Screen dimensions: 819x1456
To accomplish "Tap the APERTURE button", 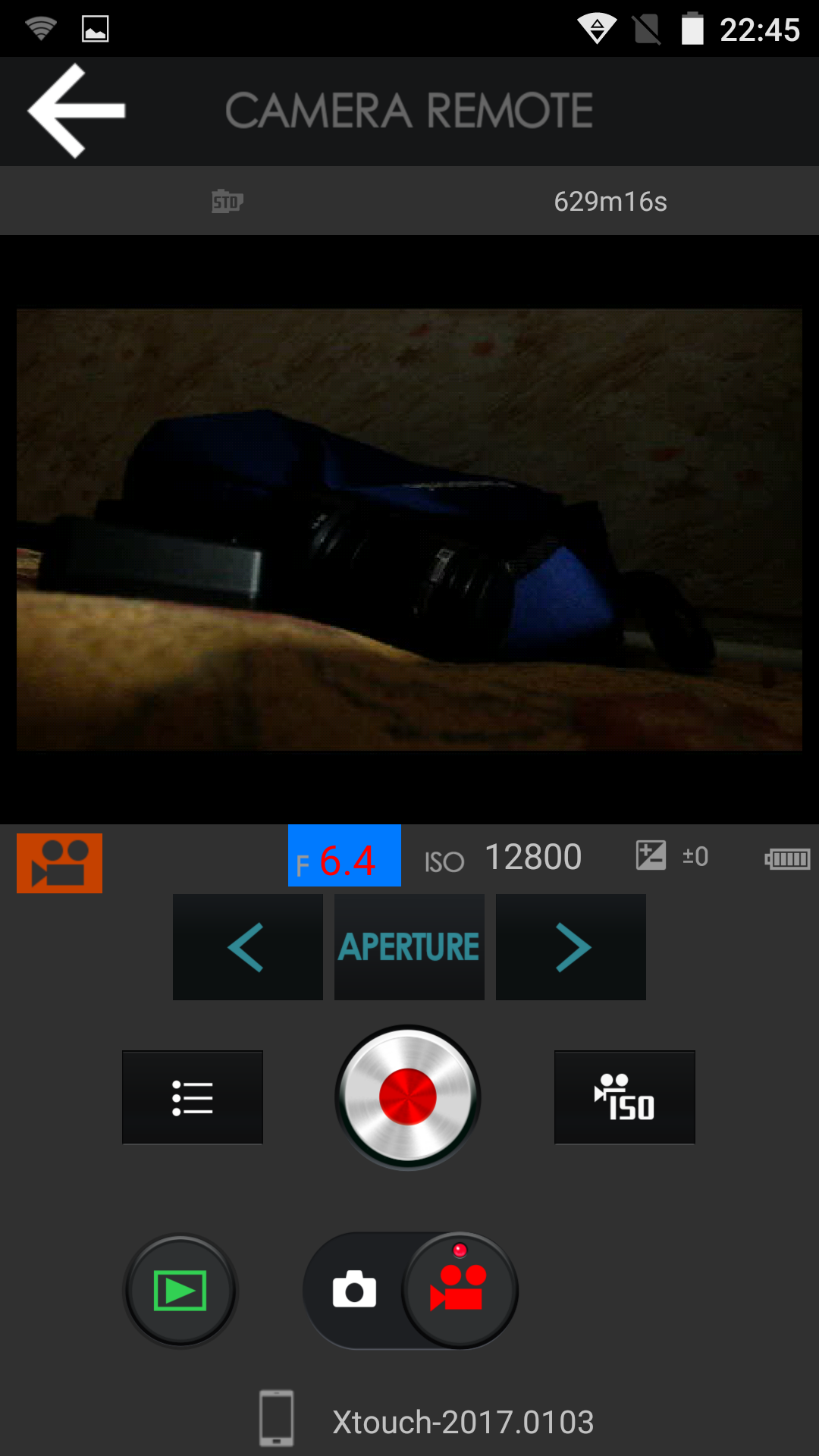I will (409, 947).
